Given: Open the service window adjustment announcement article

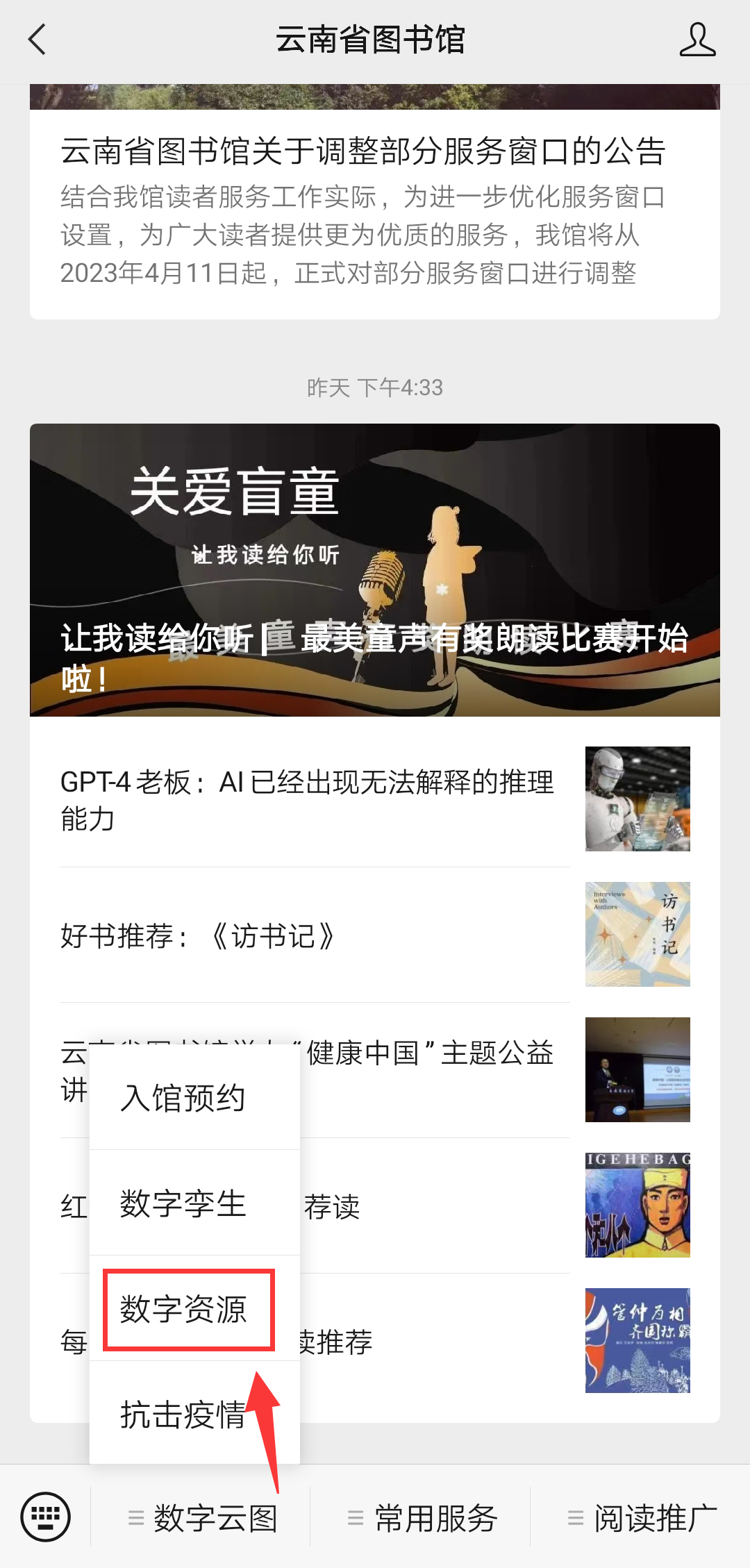Looking at the screenshot, I should [375, 208].
